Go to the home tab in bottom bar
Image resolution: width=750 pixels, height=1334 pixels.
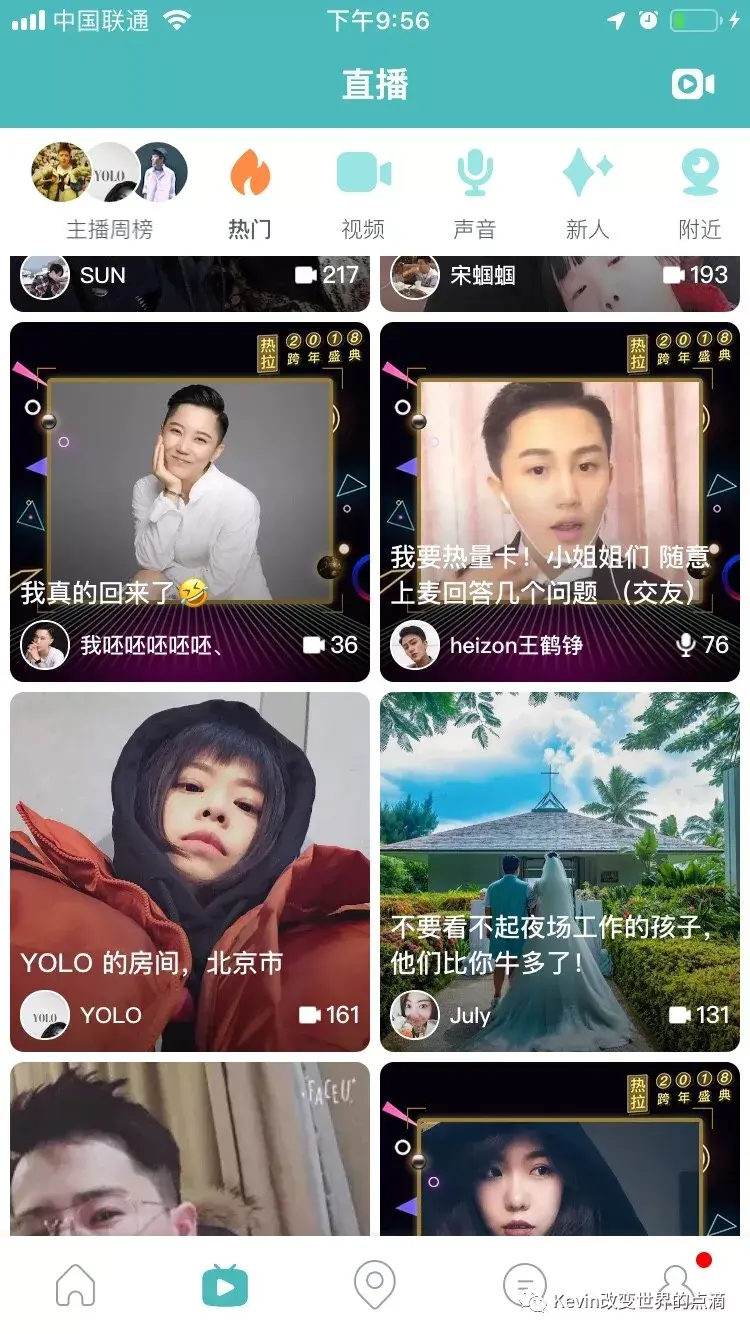coord(75,1284)
